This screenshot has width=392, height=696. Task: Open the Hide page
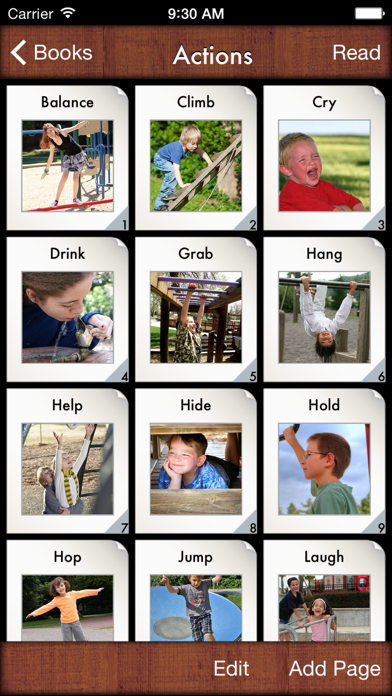click(196, 461)
